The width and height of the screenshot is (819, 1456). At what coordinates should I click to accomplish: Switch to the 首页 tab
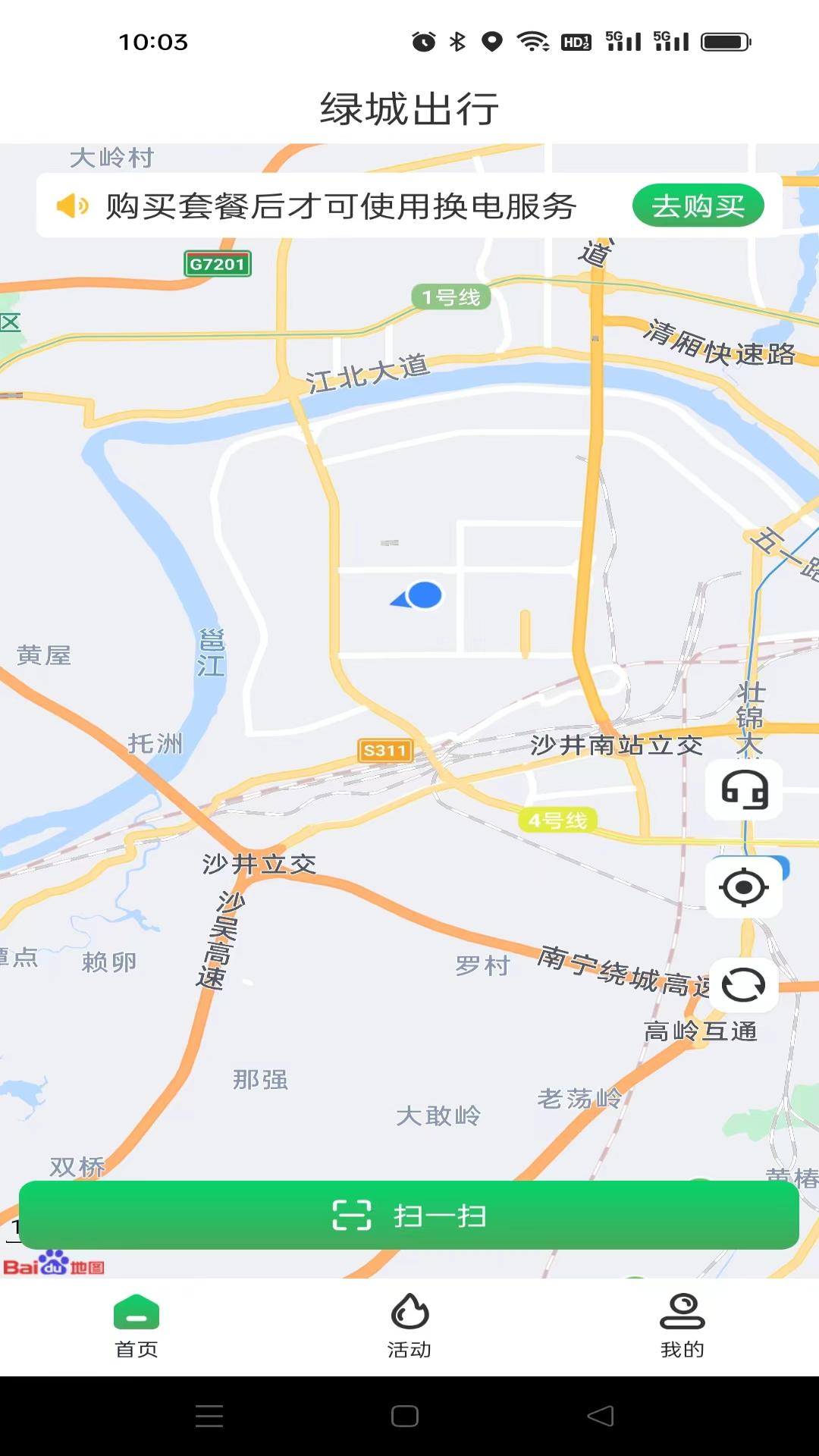click(136, 1326)
